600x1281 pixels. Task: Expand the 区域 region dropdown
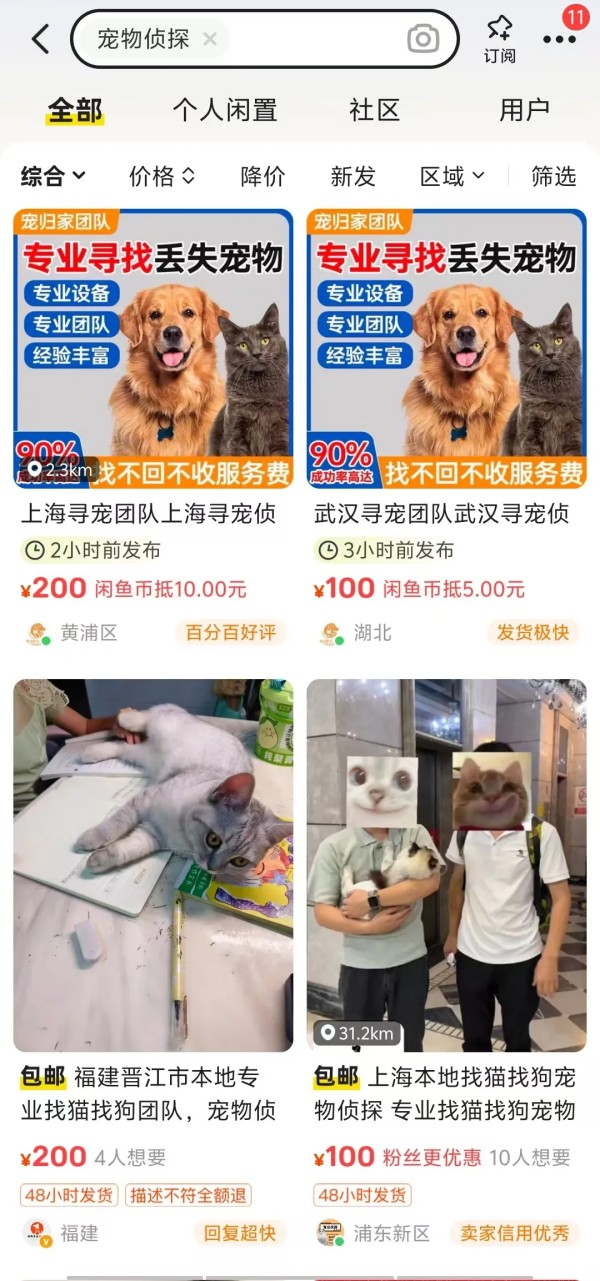(x=452, y=177)
